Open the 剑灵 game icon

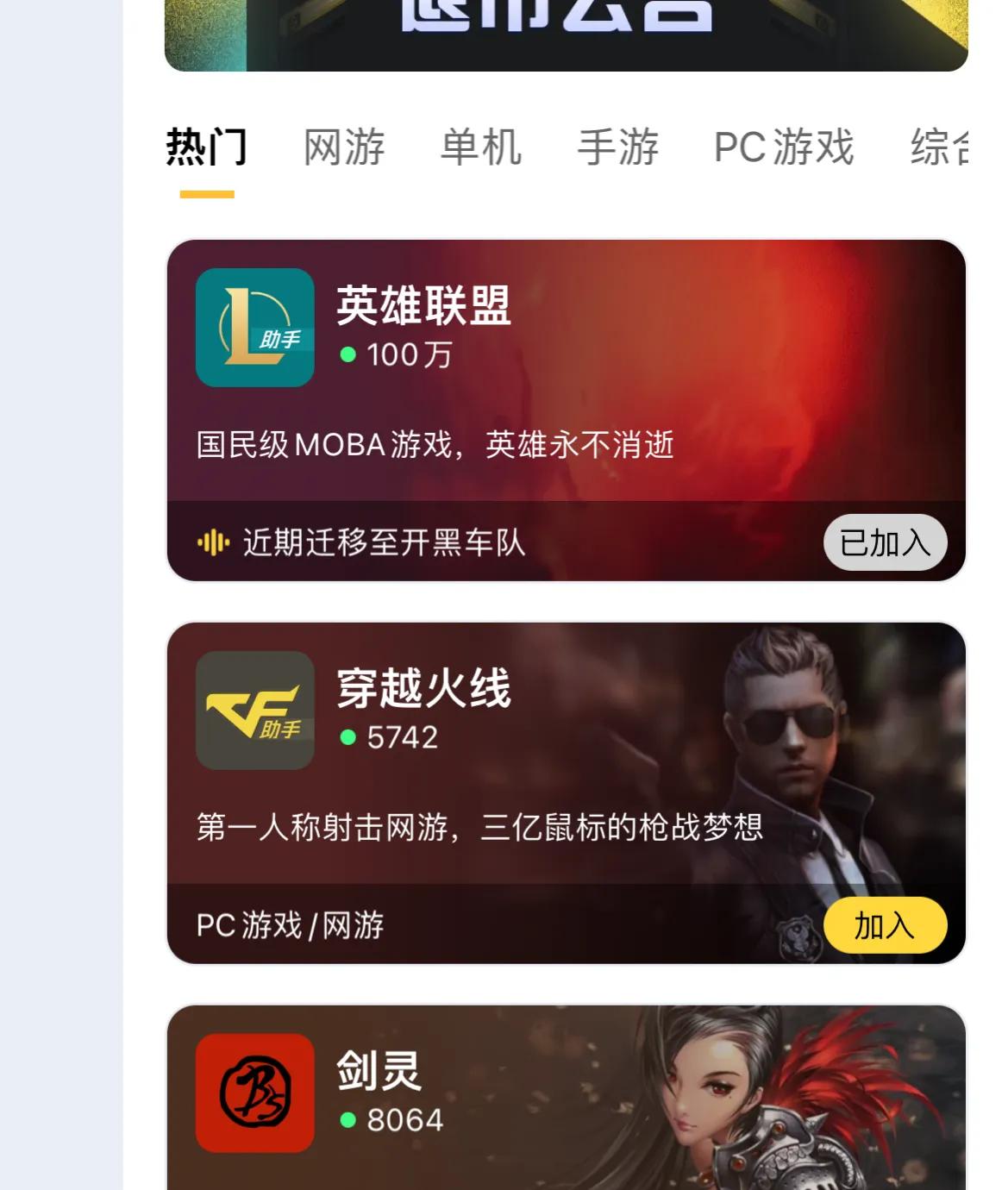pyautogui.click(x=256, y=1093)
